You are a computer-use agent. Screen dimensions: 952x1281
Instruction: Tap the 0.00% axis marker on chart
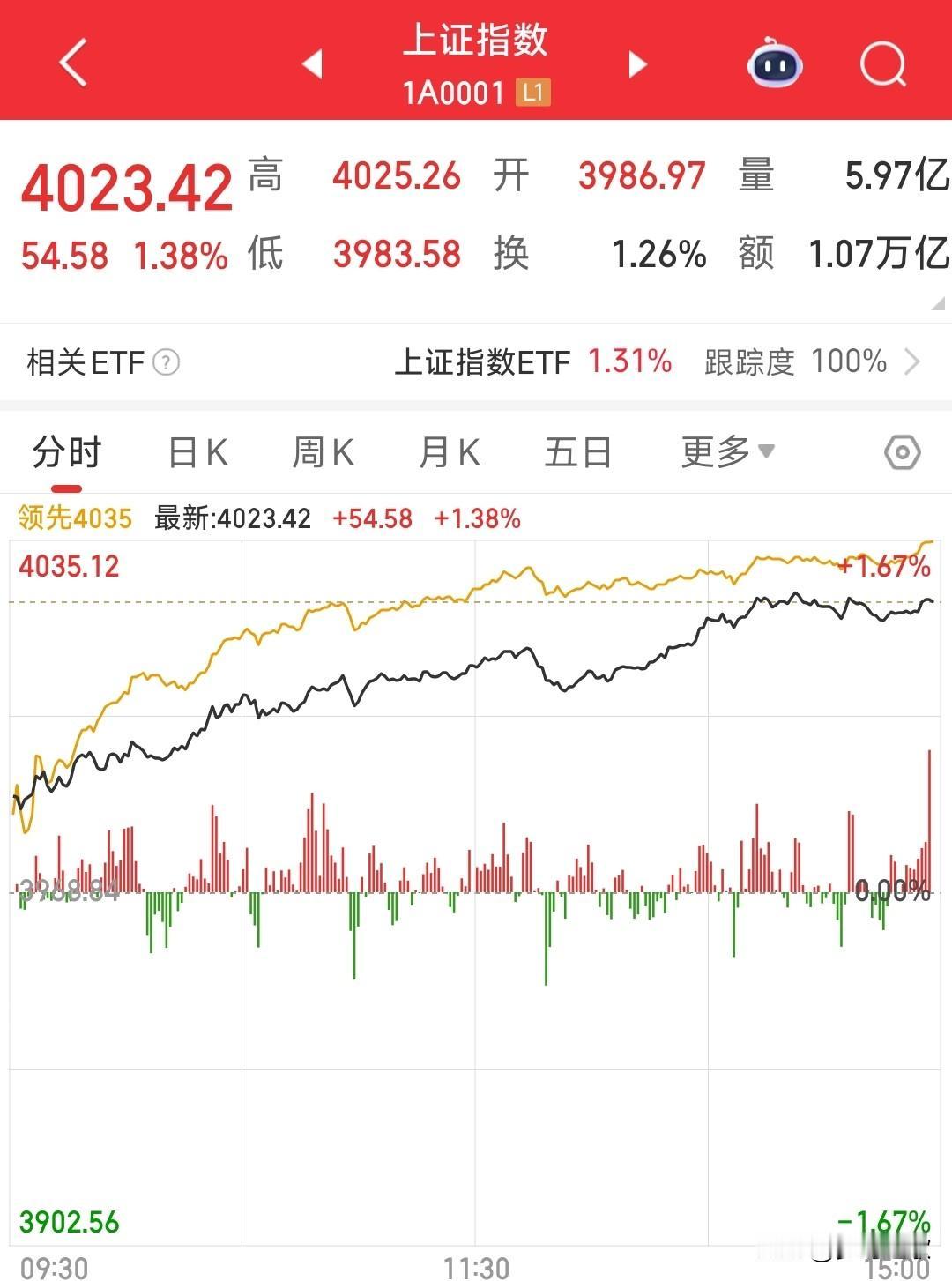tap(893, 890)
